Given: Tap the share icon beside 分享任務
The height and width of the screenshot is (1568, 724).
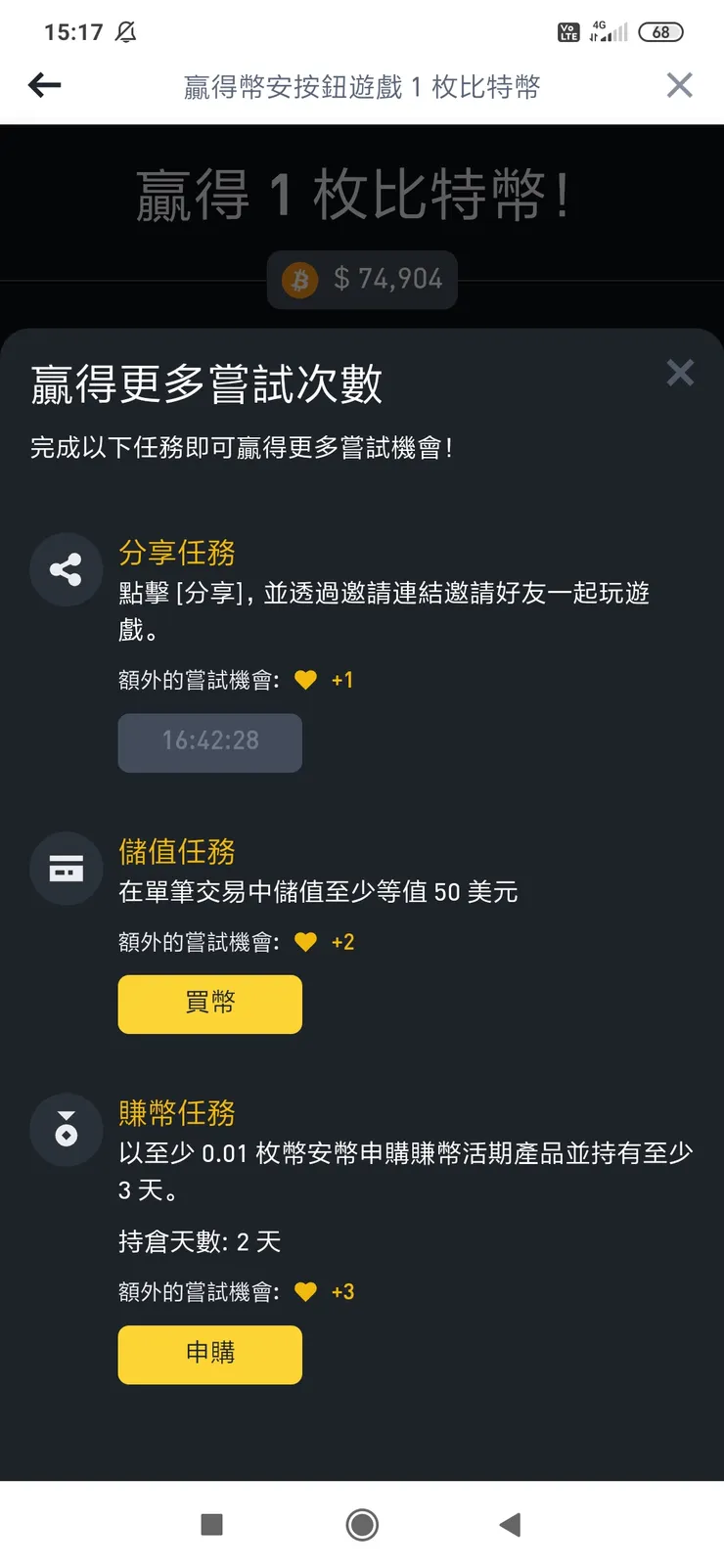Looking at the screenshot, I should coord(66,569).
